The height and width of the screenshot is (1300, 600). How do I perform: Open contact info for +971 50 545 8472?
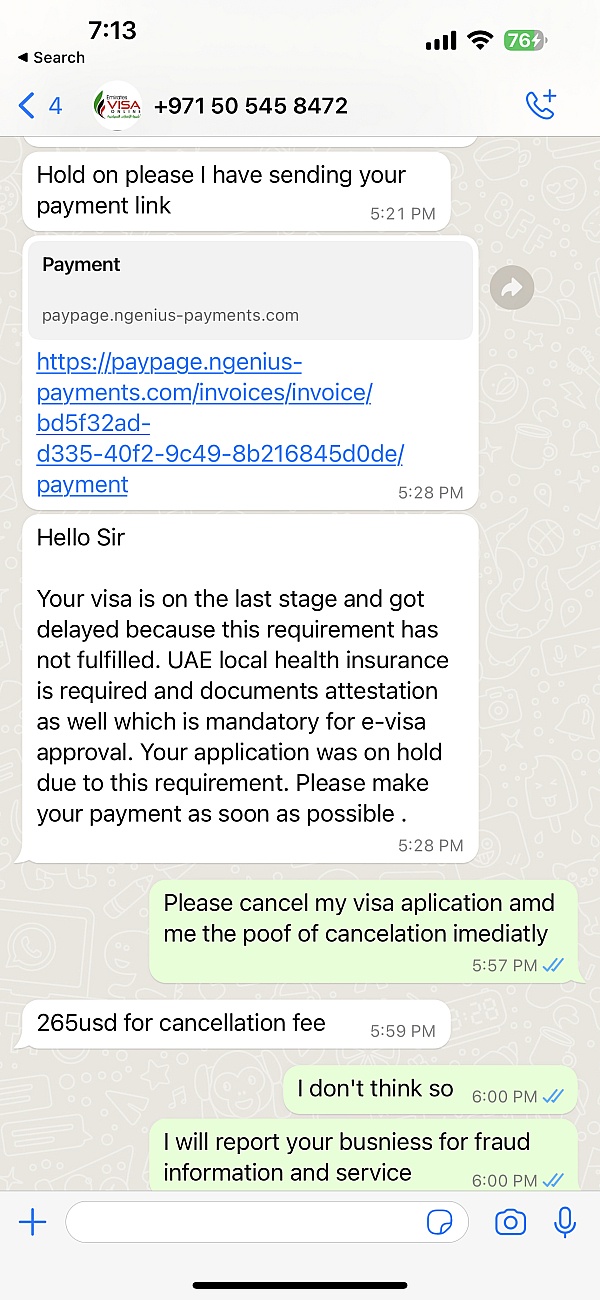(250, 106)
